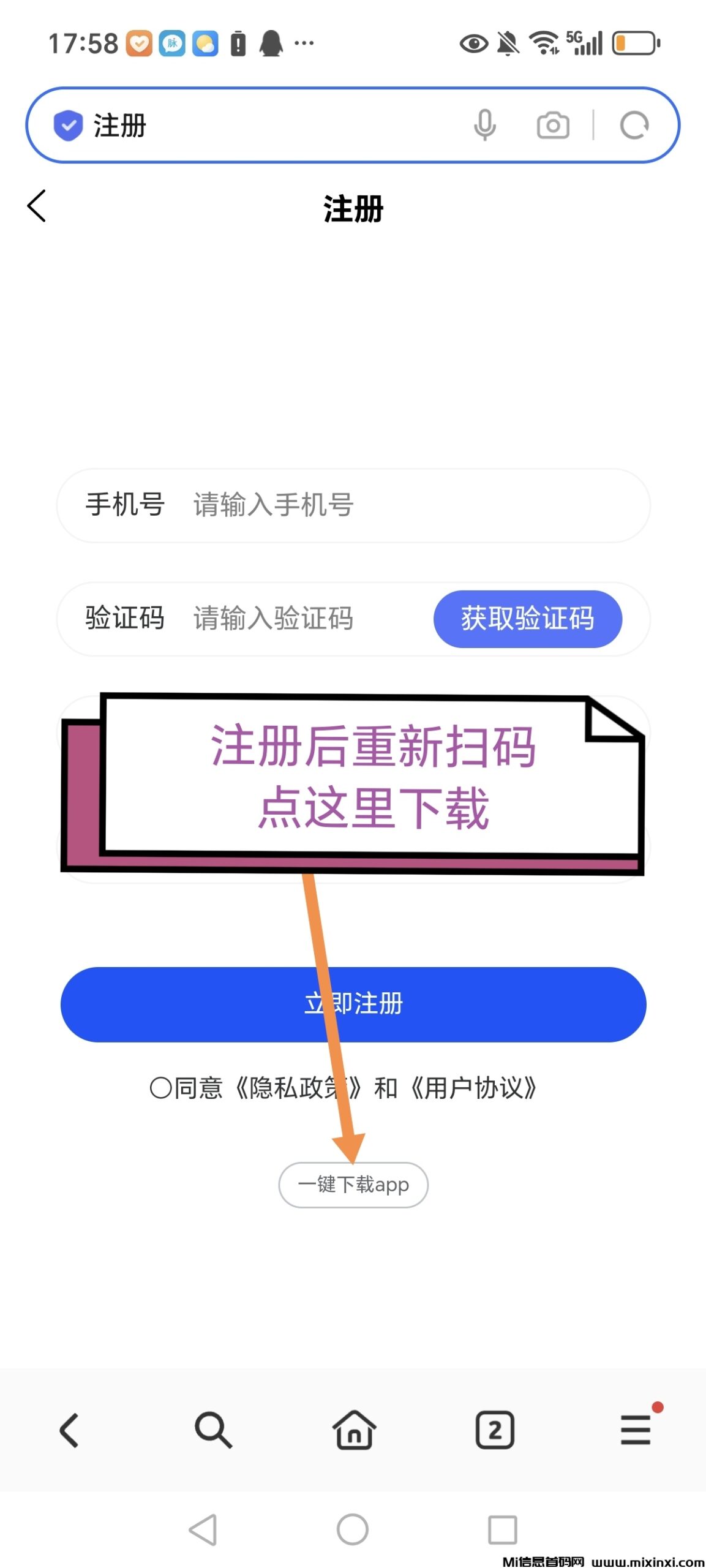Viewport: 706px width, 1568px height.
Task: Open search from the browser bottom bar
Action: pyautogui.click(x=212, y=1430)
